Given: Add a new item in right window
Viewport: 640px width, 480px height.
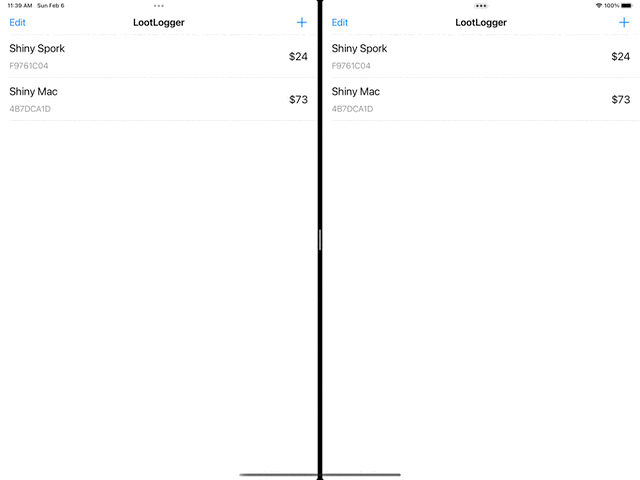Looking at the screenshot, I should click(624, 22).
